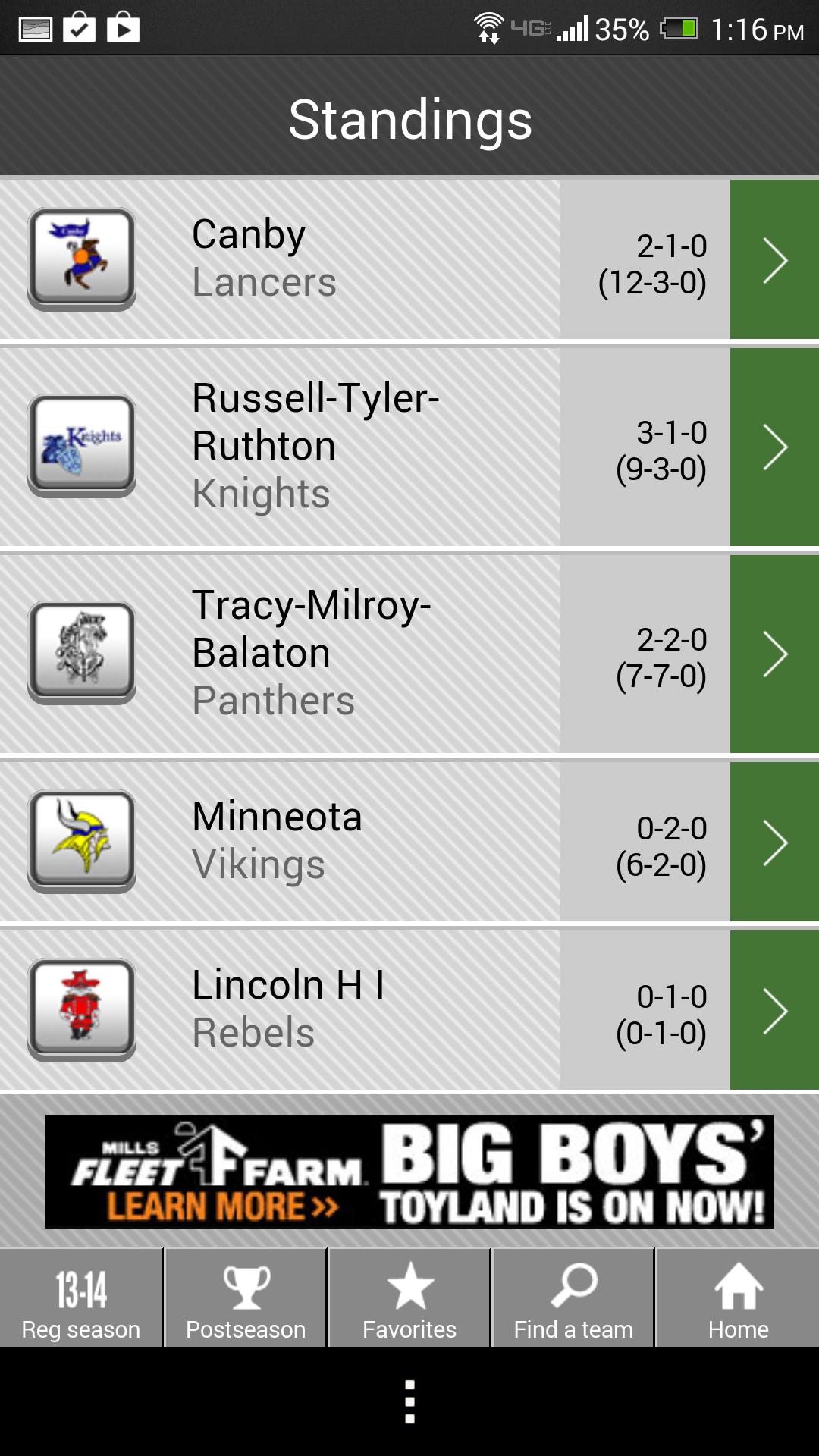Switch to the Favorites tab
Image resolution: width=819 pixels, height=1456 pixels.
[x=409, y=1297]
